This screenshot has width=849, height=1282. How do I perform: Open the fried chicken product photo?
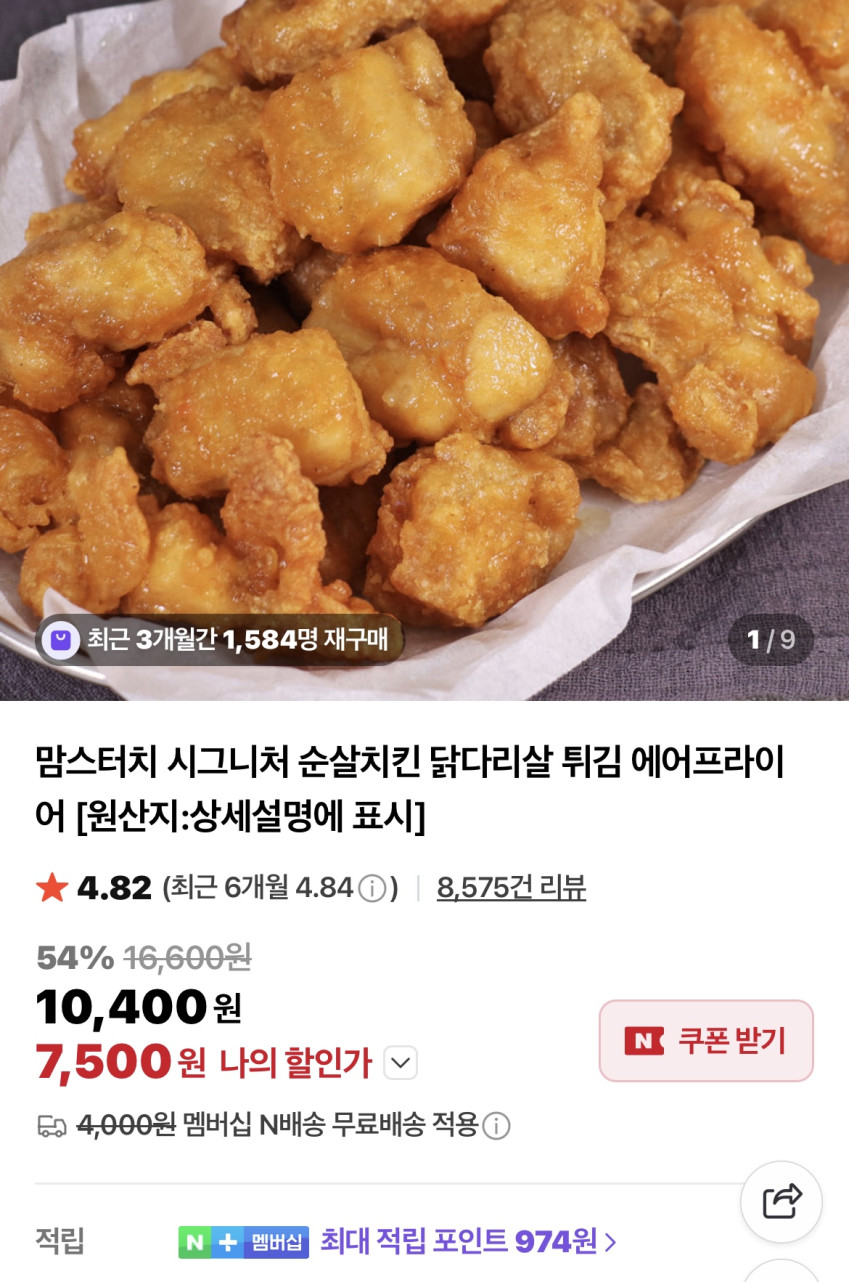[424, 300]
